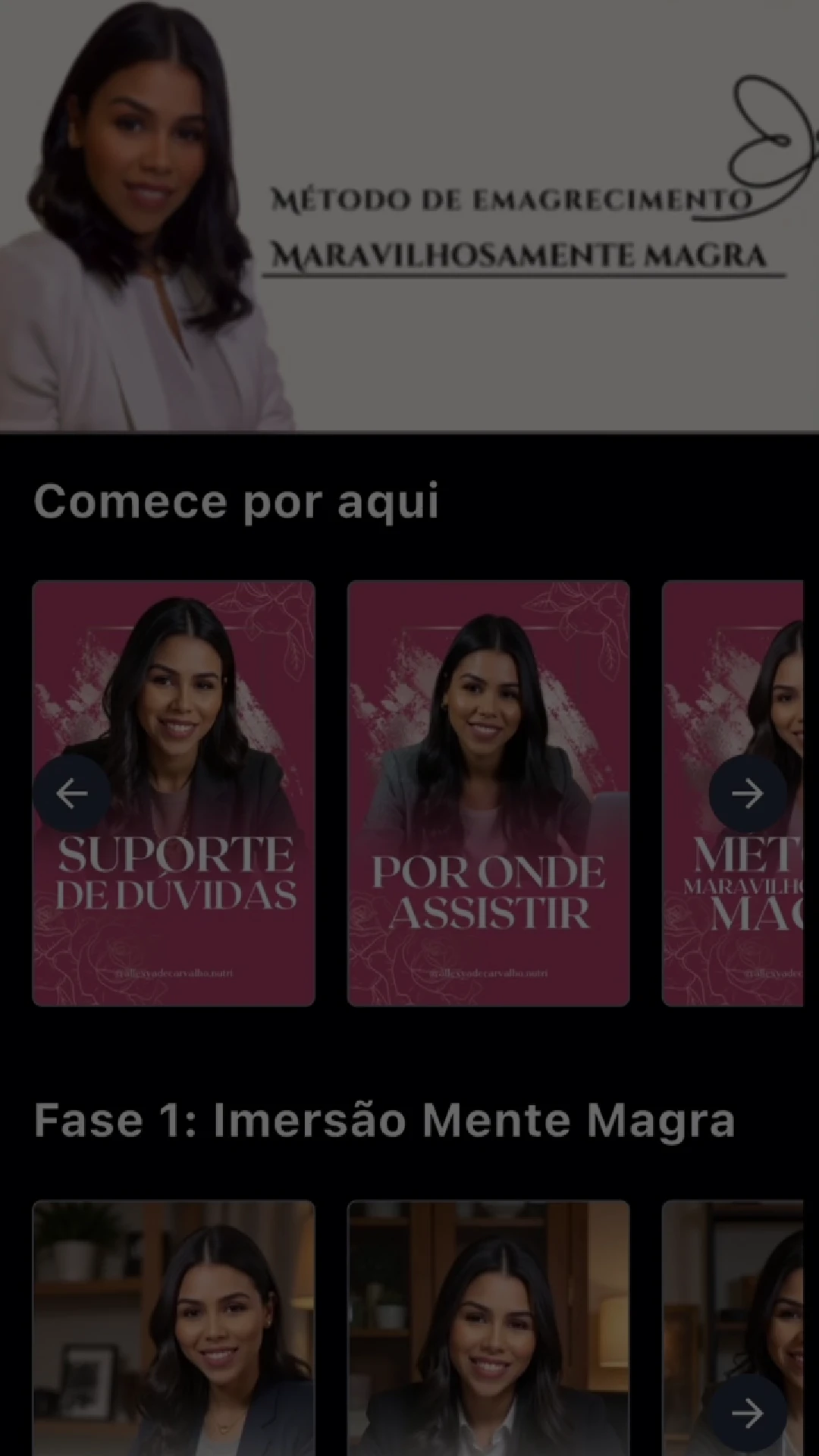819x1456 pixels.
Task: Open the first Fase 1 lesson card
Action: coord(174,1327)
